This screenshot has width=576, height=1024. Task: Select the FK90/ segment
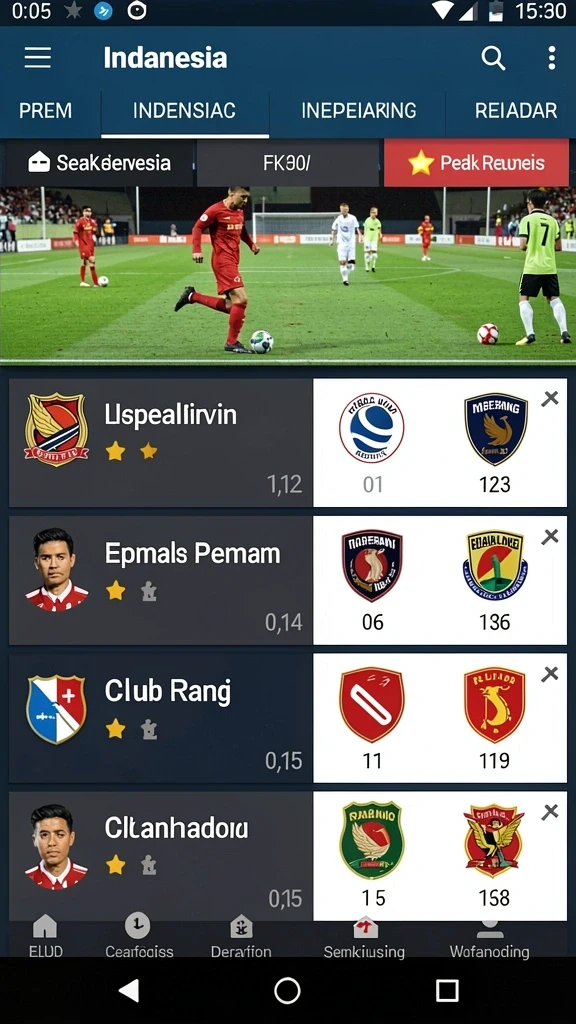287,163
